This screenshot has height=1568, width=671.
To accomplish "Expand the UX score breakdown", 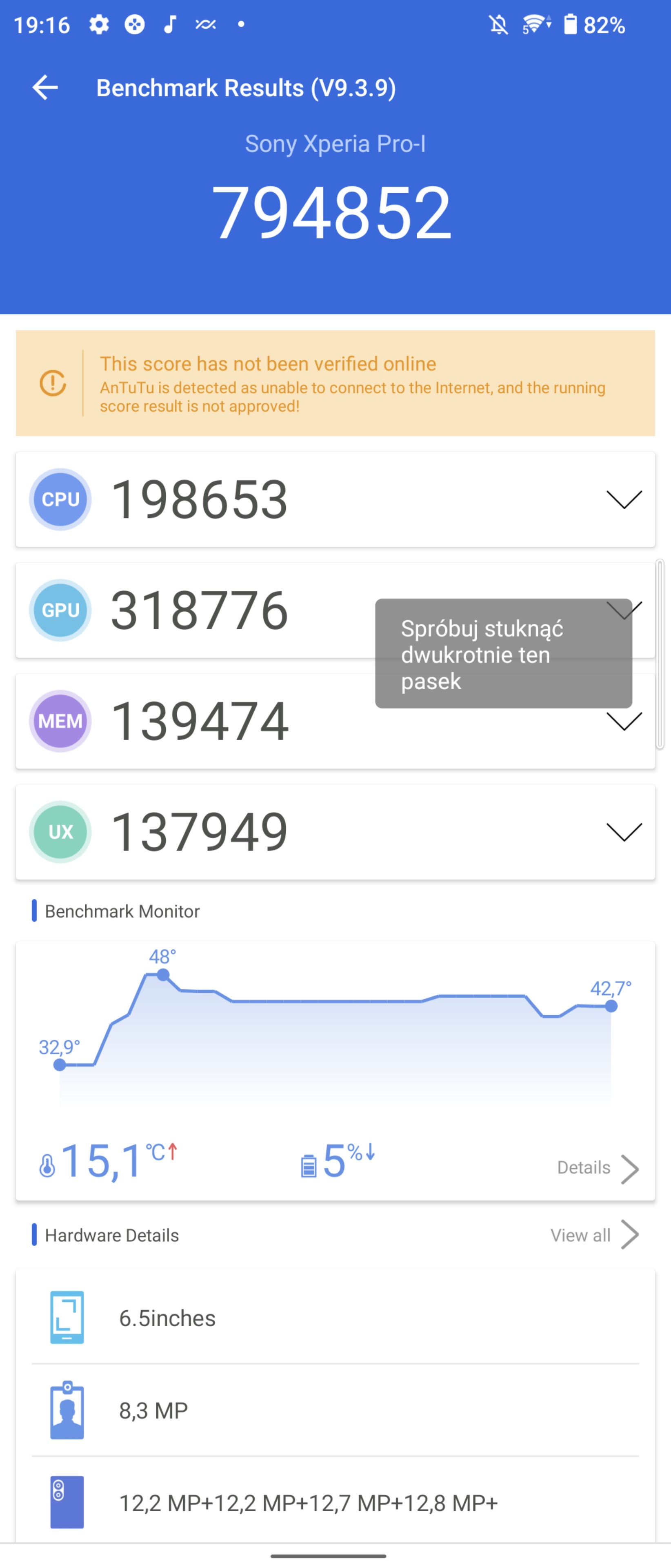I will point(624,832).
